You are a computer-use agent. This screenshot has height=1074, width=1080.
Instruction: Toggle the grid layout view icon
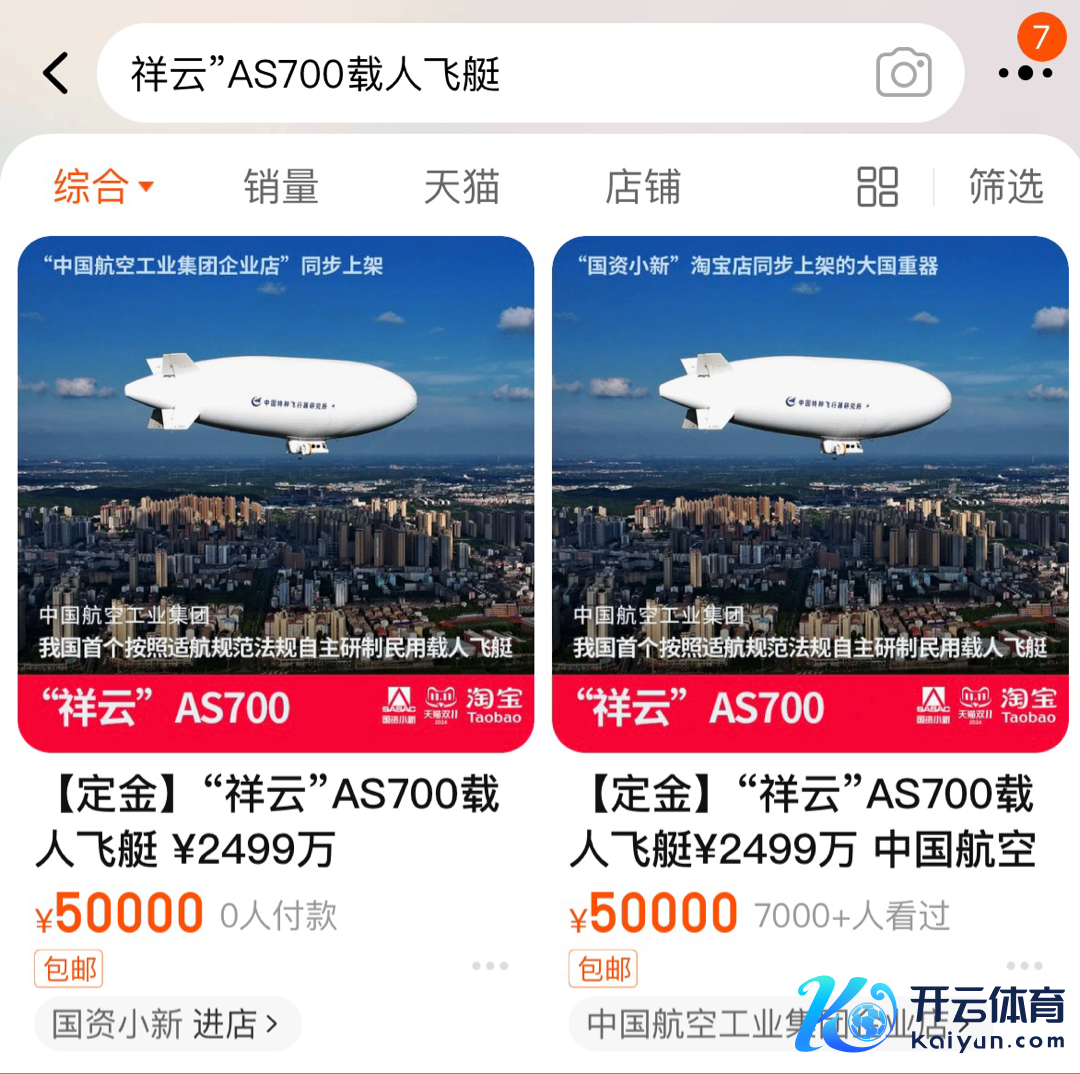[x=877, y=187]
